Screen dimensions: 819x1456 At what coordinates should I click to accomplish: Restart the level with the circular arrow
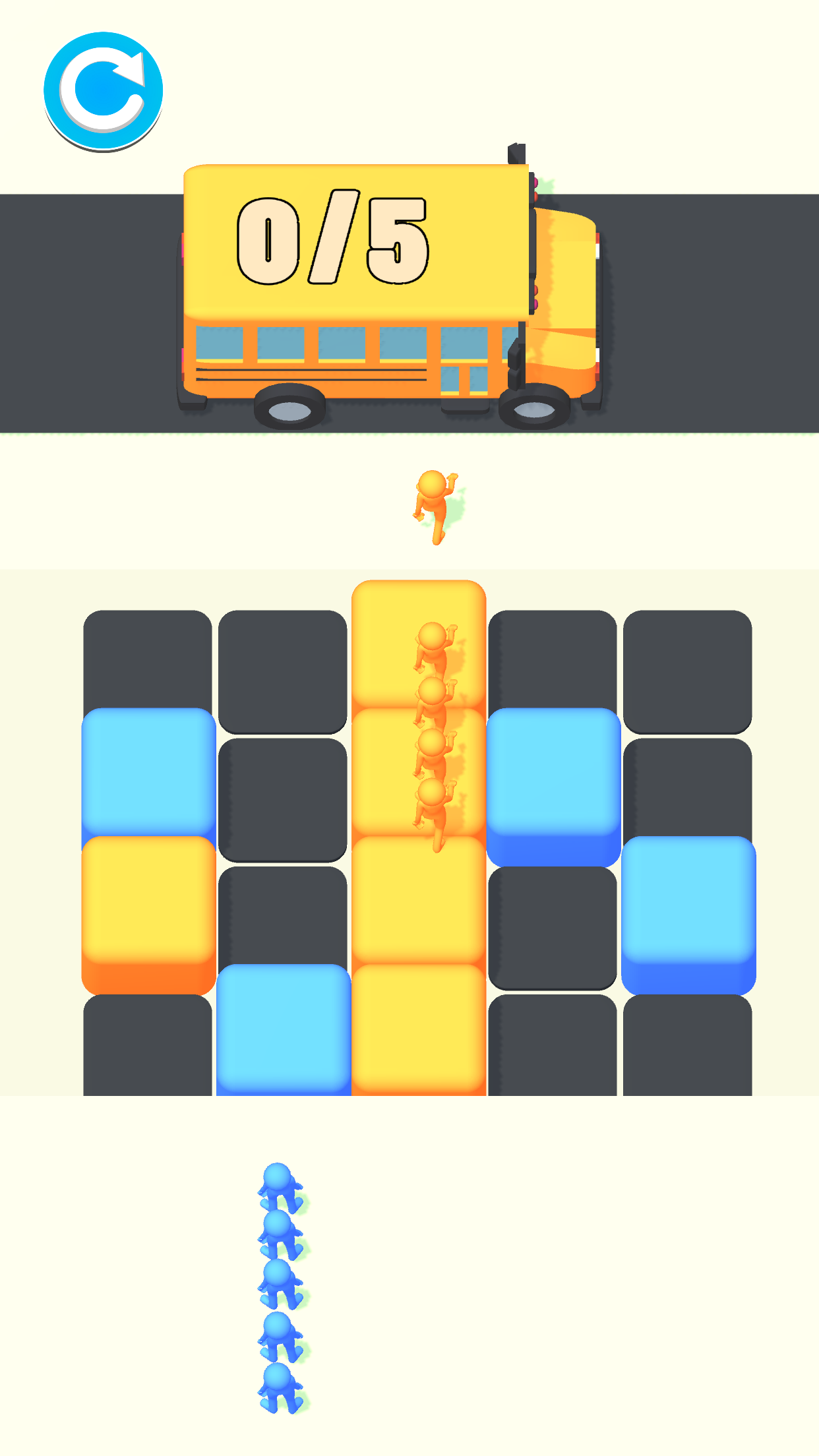(x=103, y=90)
